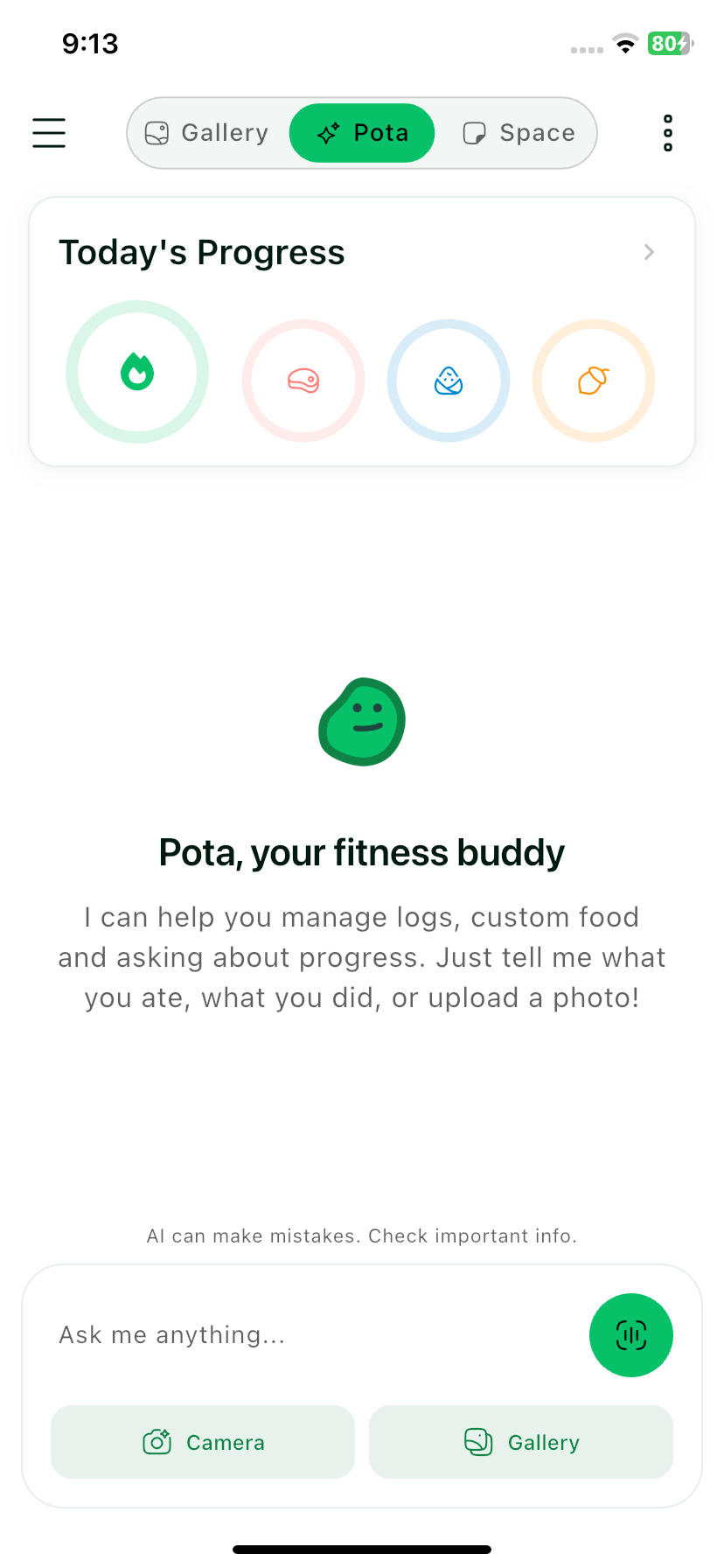This screenshot has height=1568, width=724.
Task: Open the hamburger side menu
Action: 49,133
